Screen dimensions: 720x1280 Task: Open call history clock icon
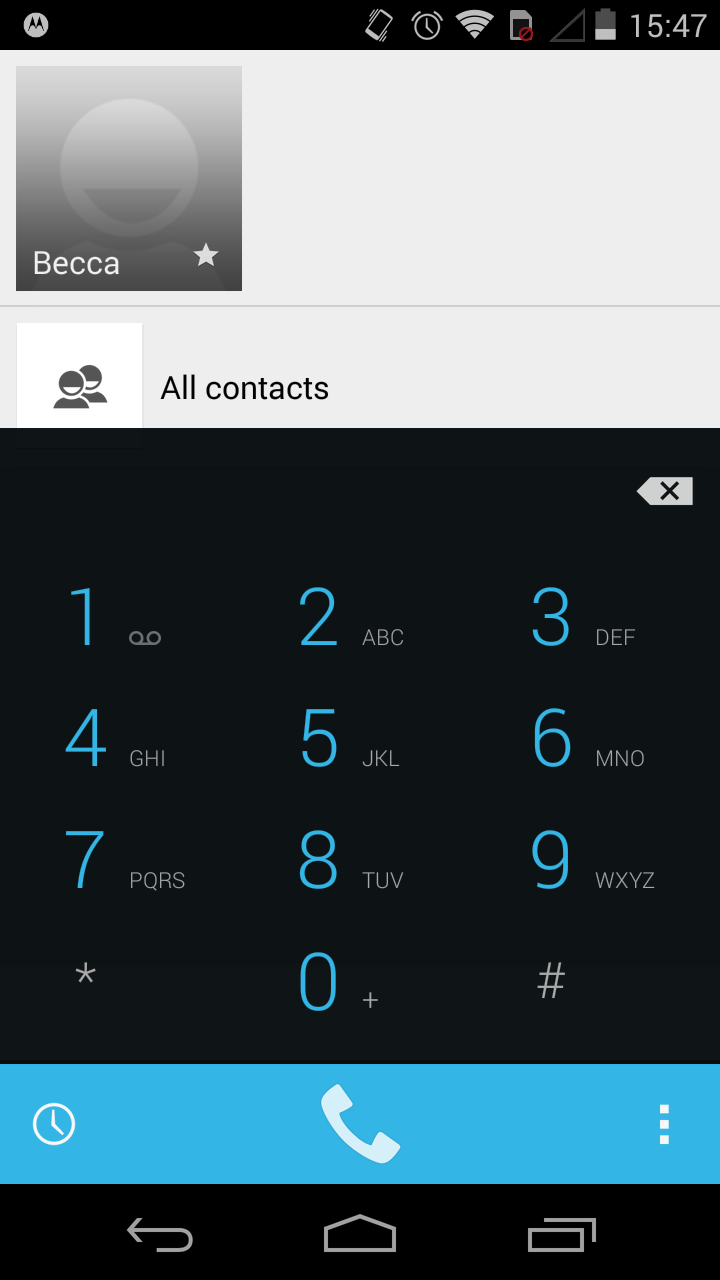pyautogui.click(x=54, y=1124)
